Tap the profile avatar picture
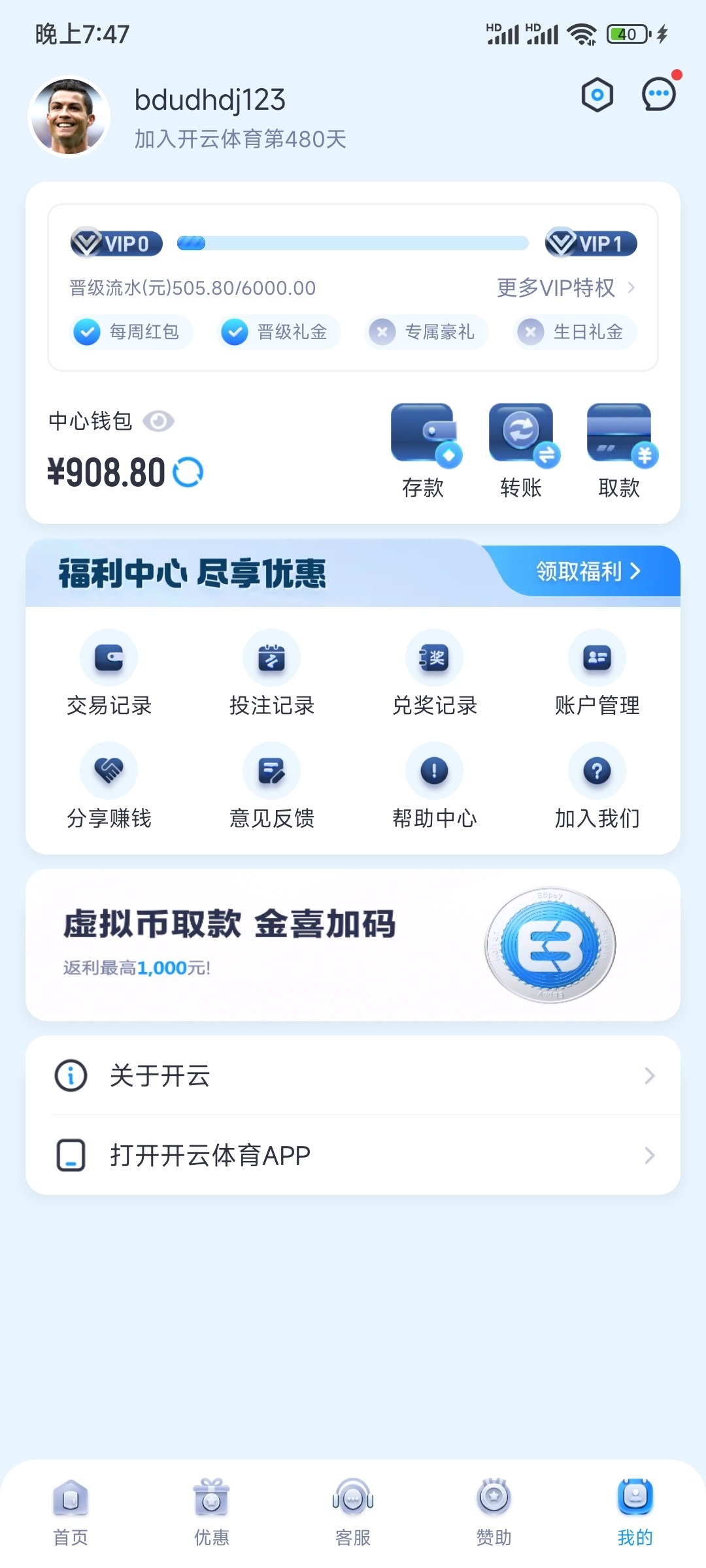 (69, 117)
